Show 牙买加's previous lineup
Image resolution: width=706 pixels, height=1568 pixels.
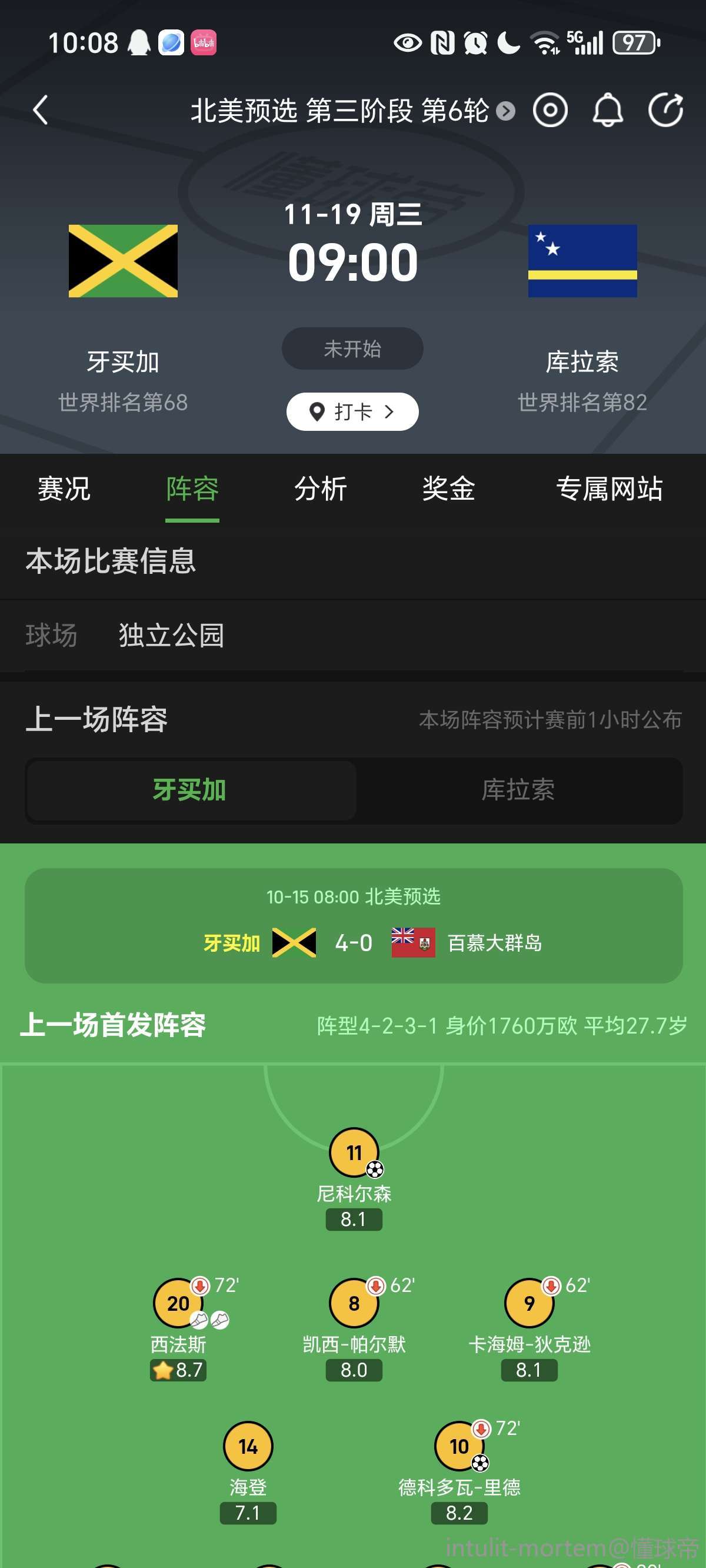[x=190, y=790]
